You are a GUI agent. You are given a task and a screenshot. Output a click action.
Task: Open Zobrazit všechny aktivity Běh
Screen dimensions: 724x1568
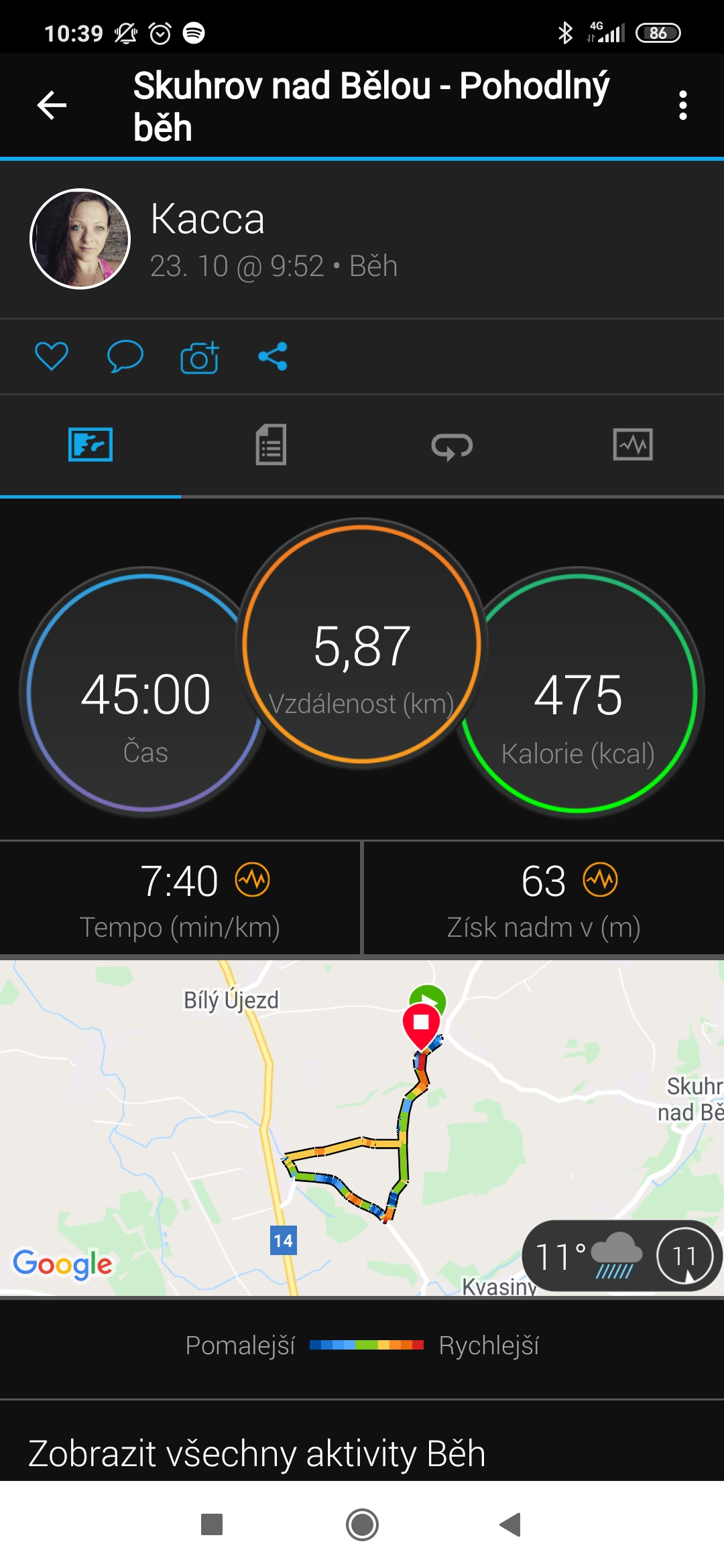257,1453
